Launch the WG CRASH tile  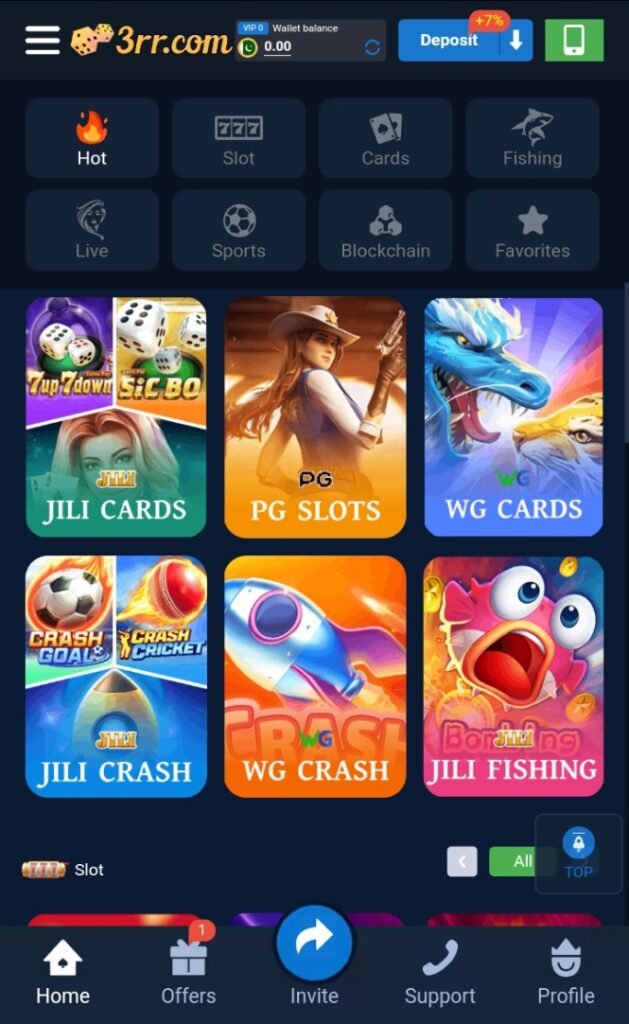pyautogui.click(x=315, y=676)
